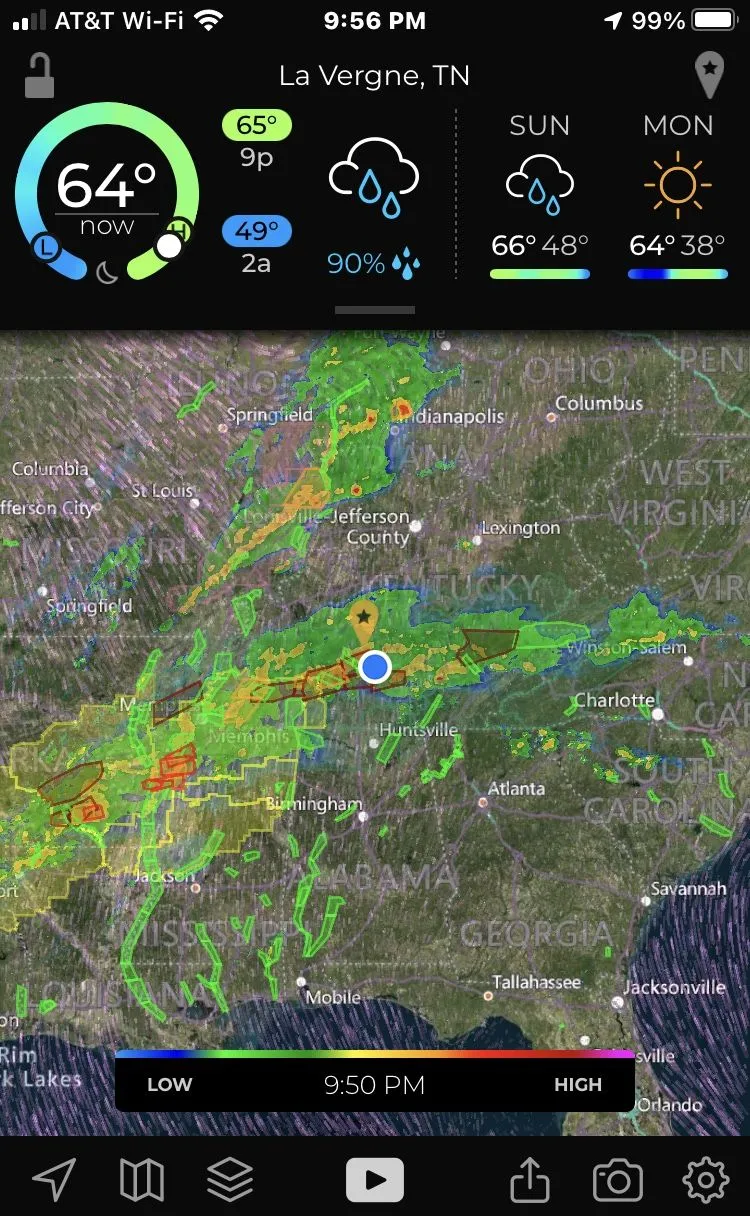Open Sunday's forecast
The image size is (750, 1216).
pyautogui.click(x=539, y=195)
